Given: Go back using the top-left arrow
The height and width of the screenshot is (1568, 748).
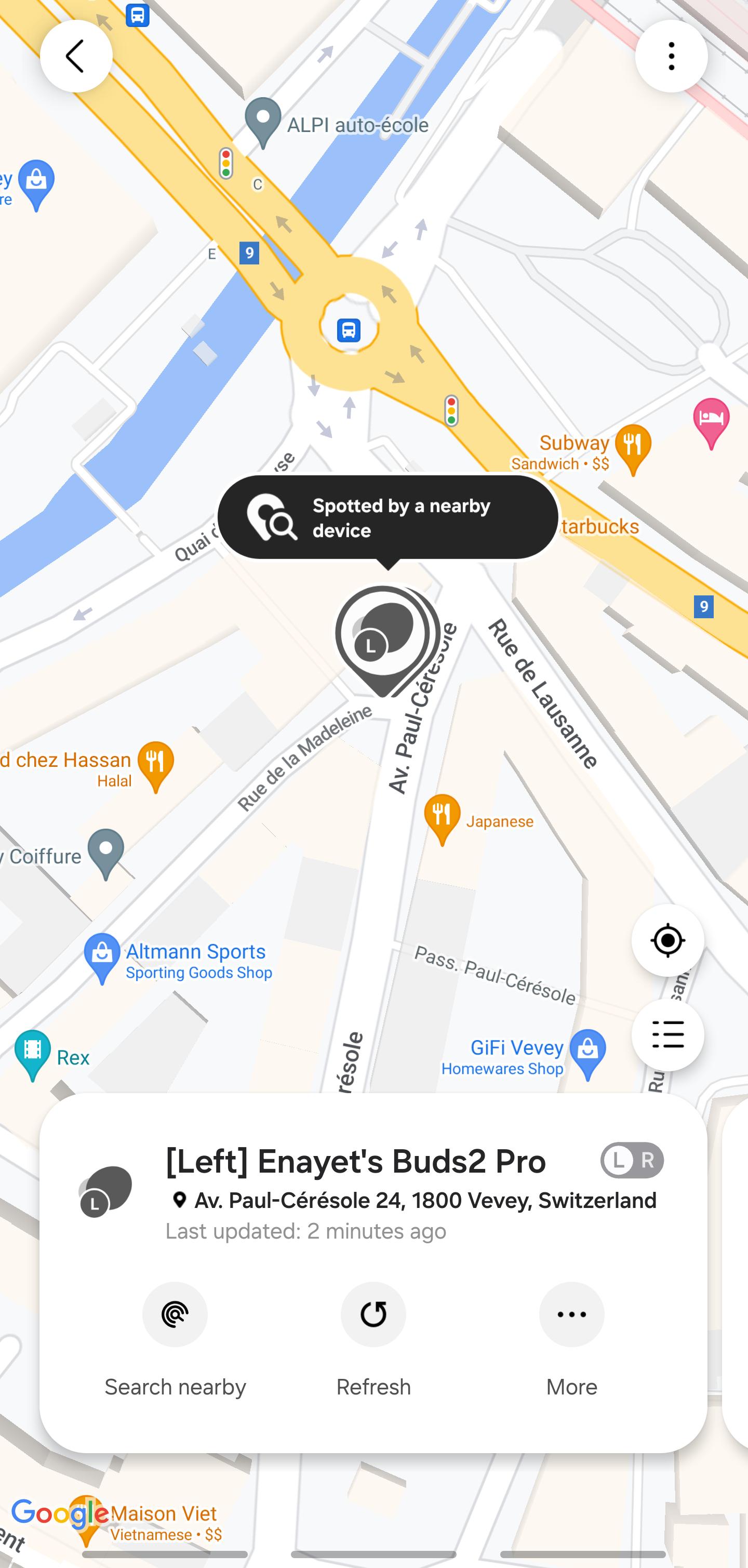Looking at the screenshot, I should [76, 56].
